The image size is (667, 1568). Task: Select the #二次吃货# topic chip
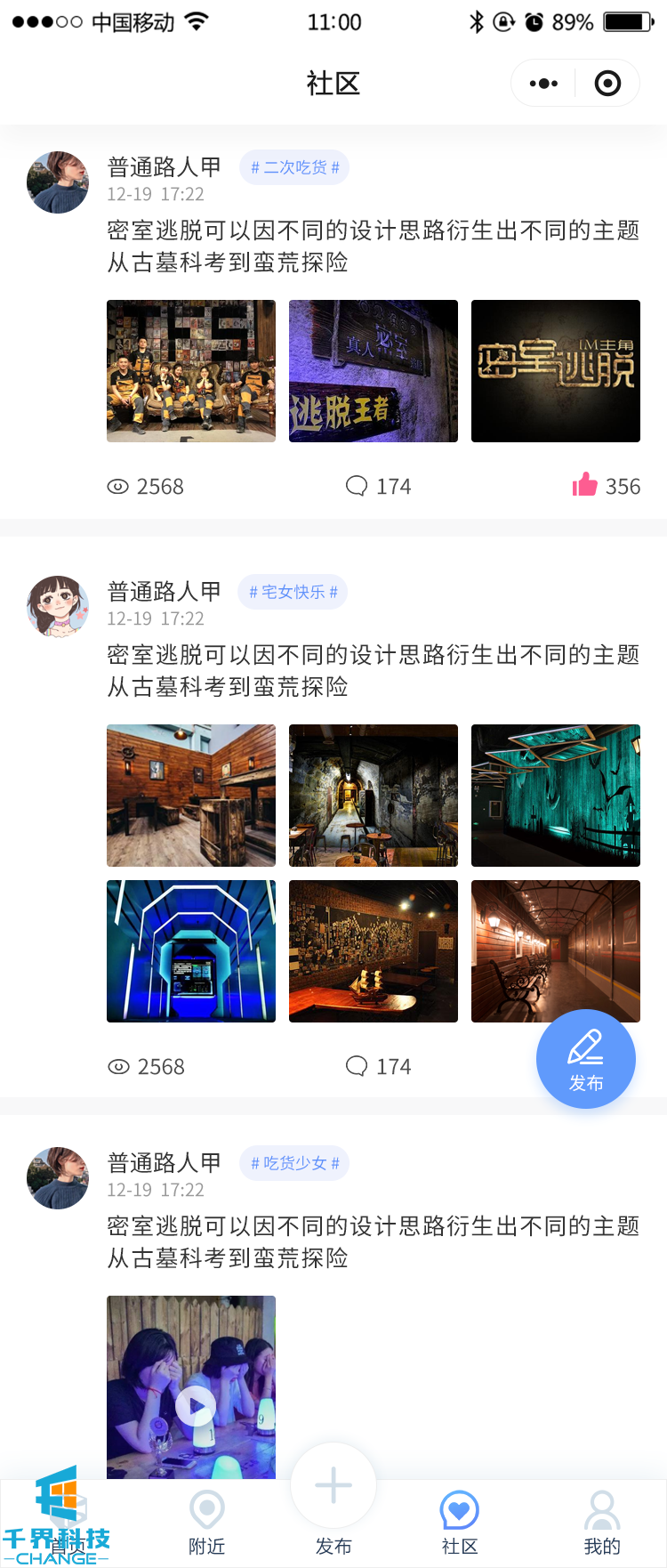point(294,167)
